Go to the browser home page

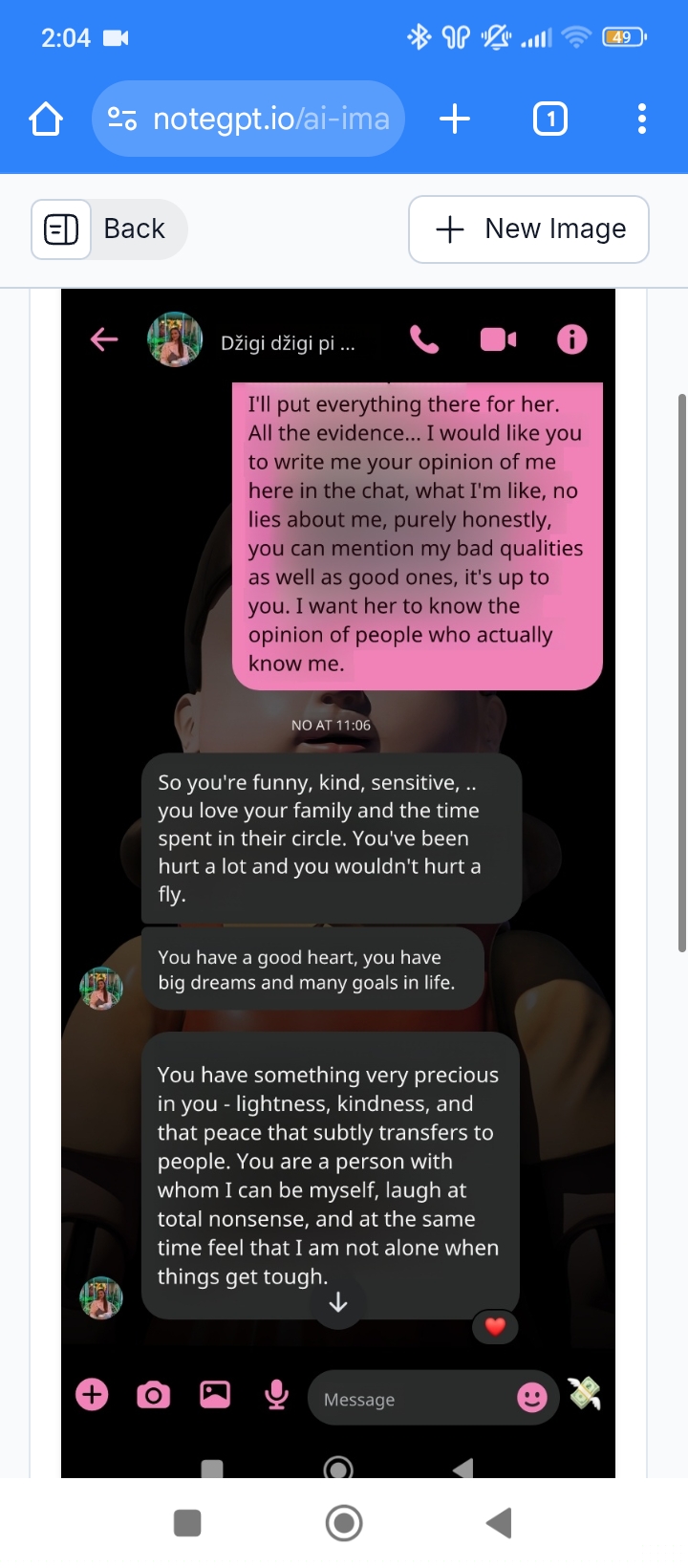coord(46,120)
